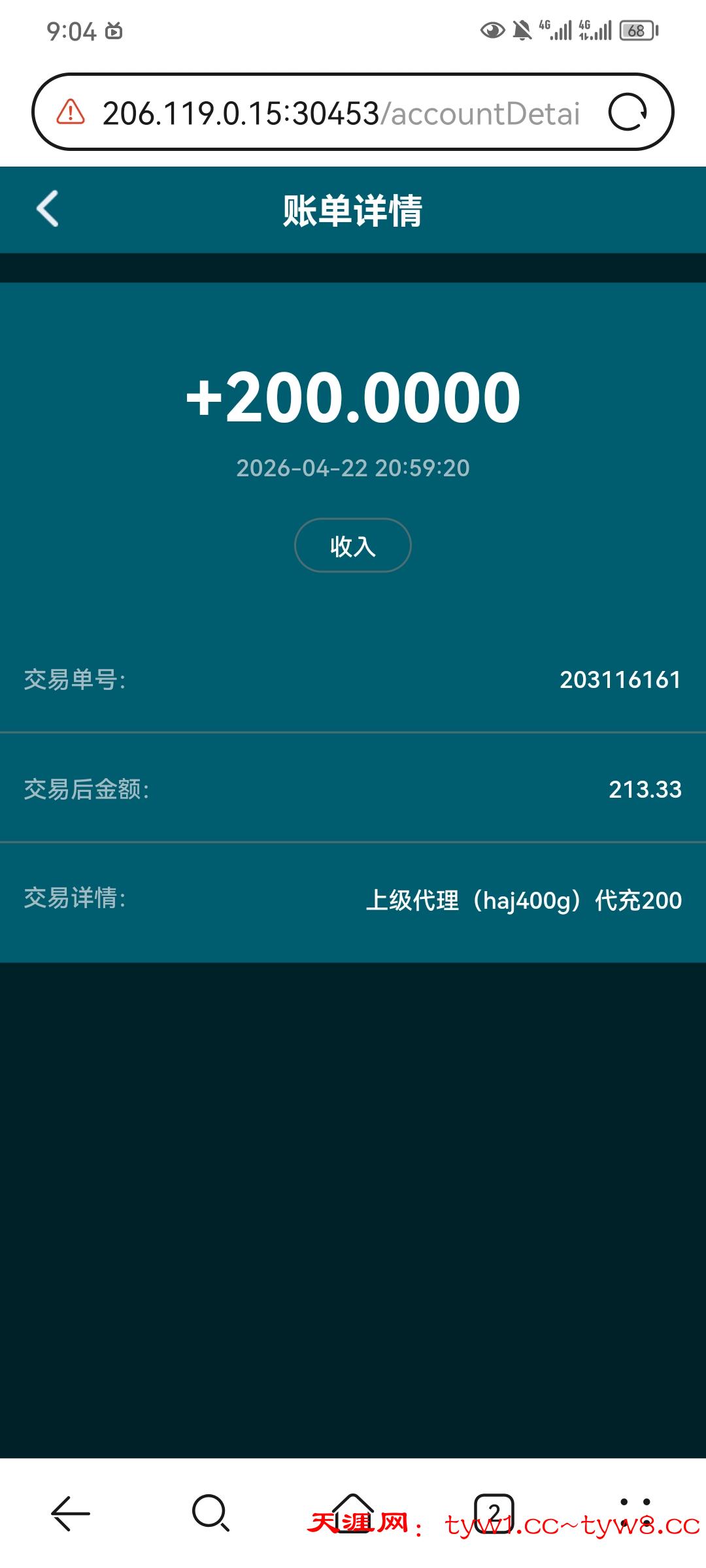The image size is (706, 1568).
Task: Reload the page via refresh icon
Action: 630,112
